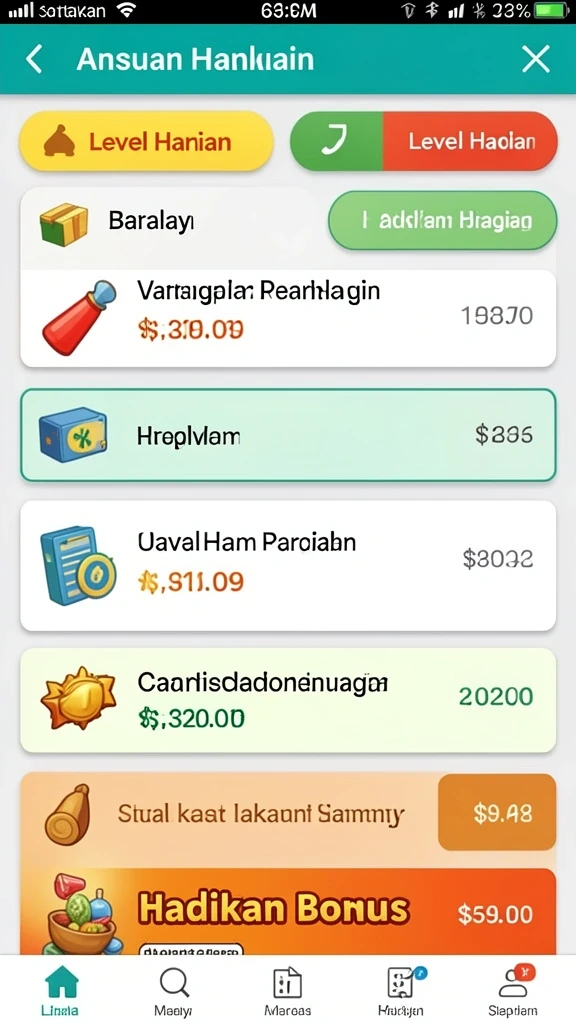
Task: Tap the green button beside Baralay
Action: (442, 221)
